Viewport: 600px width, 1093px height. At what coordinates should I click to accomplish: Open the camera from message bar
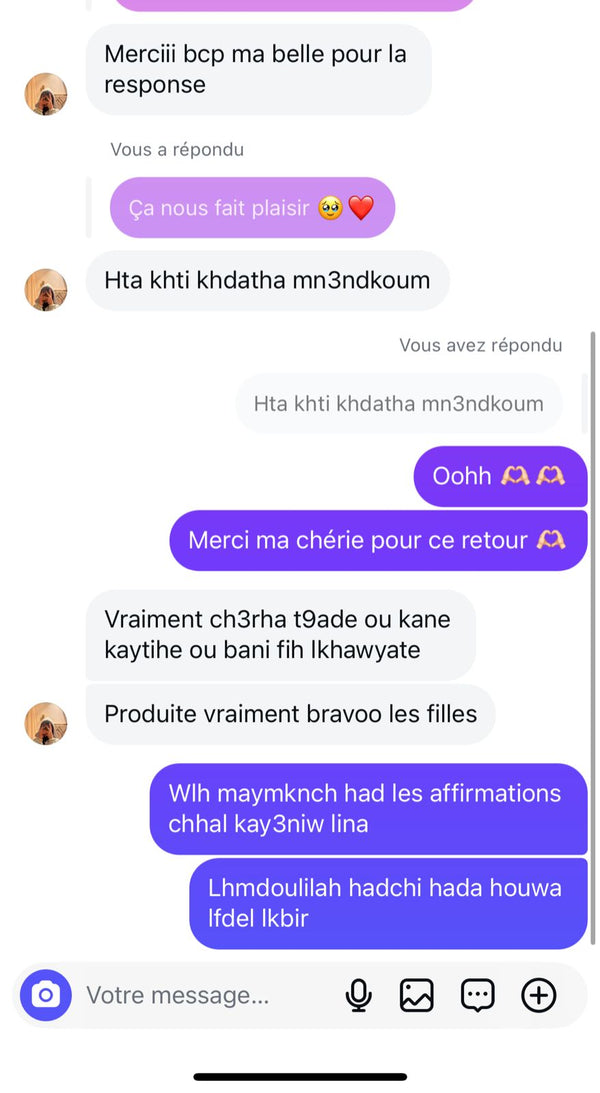(x=46, y=995)
